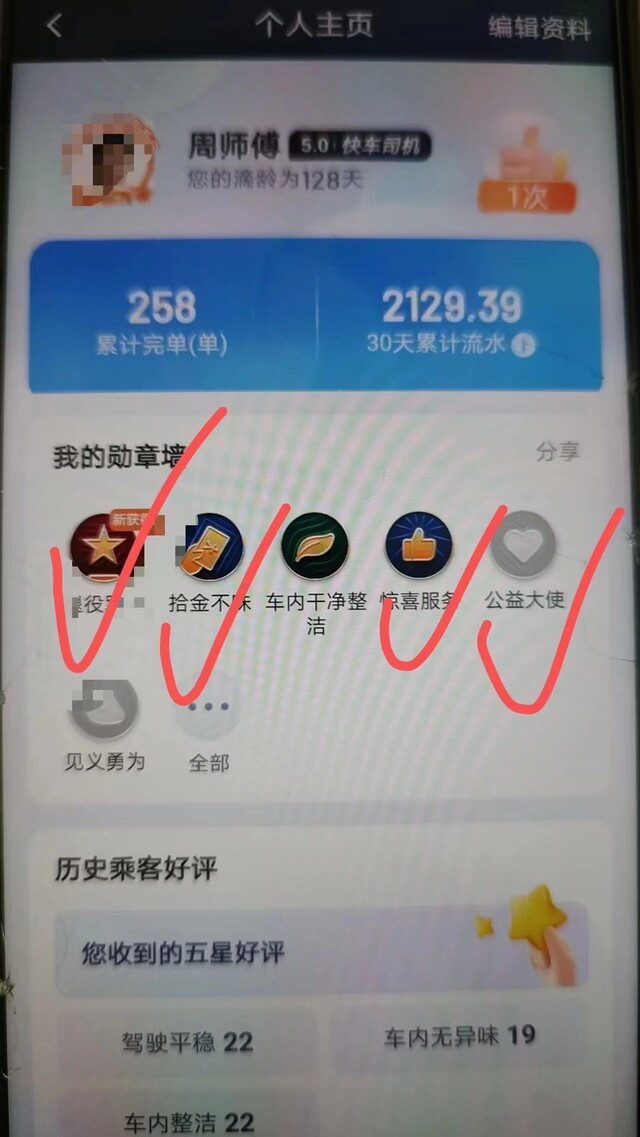Go back using the top-left arrow
The image size is (640, 1137).
(54, 26)
